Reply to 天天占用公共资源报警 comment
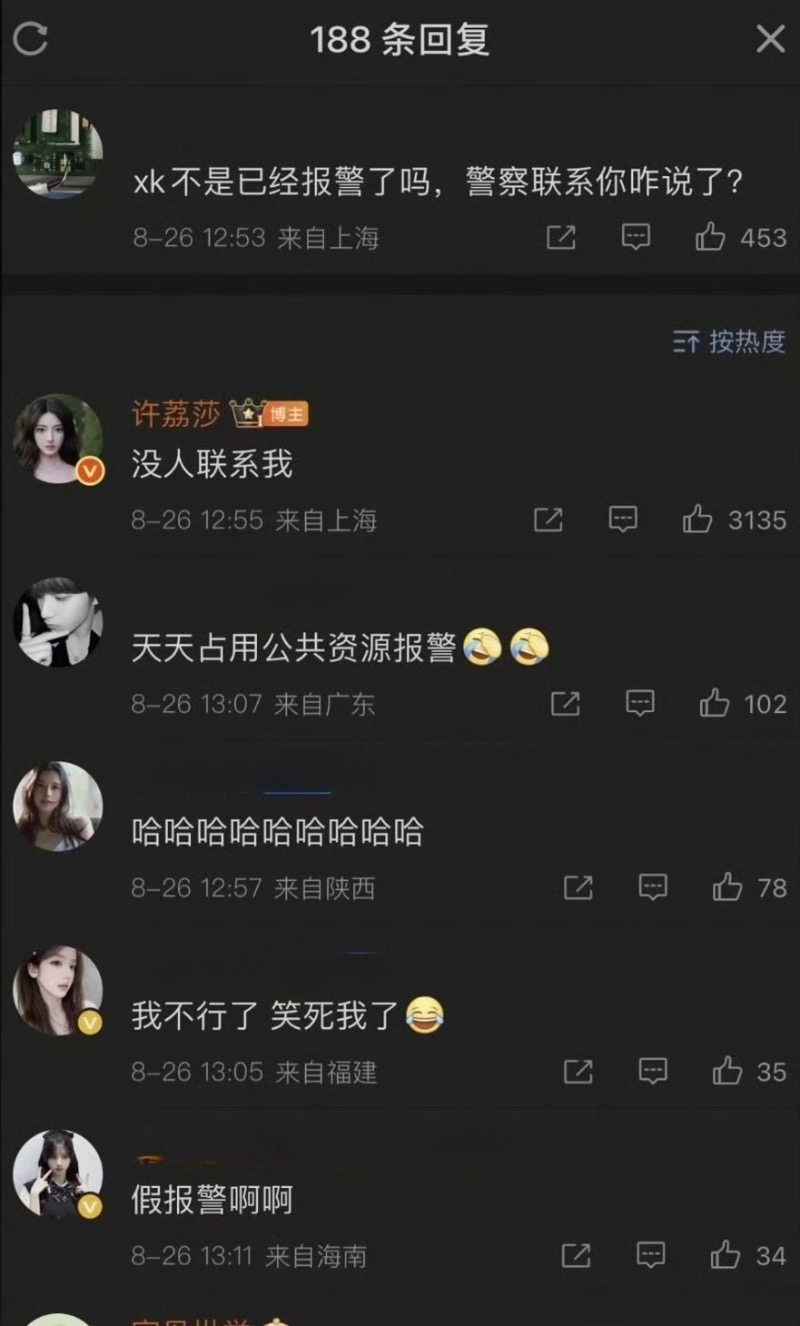This screenshot has height=1326, width=800. pyautogui.click(x=640, y=703)
